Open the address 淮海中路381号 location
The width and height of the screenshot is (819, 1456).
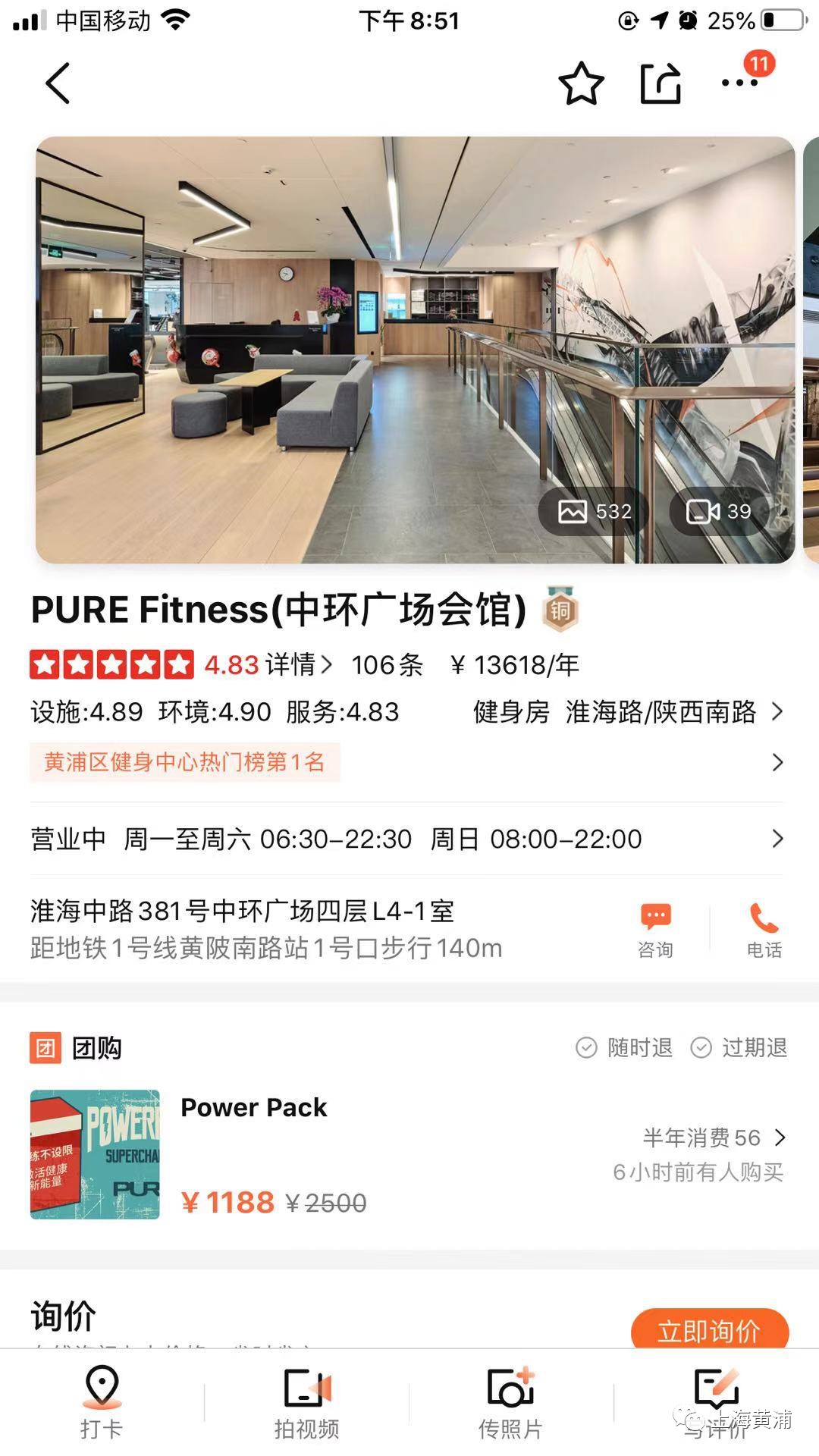pos(265,928)
